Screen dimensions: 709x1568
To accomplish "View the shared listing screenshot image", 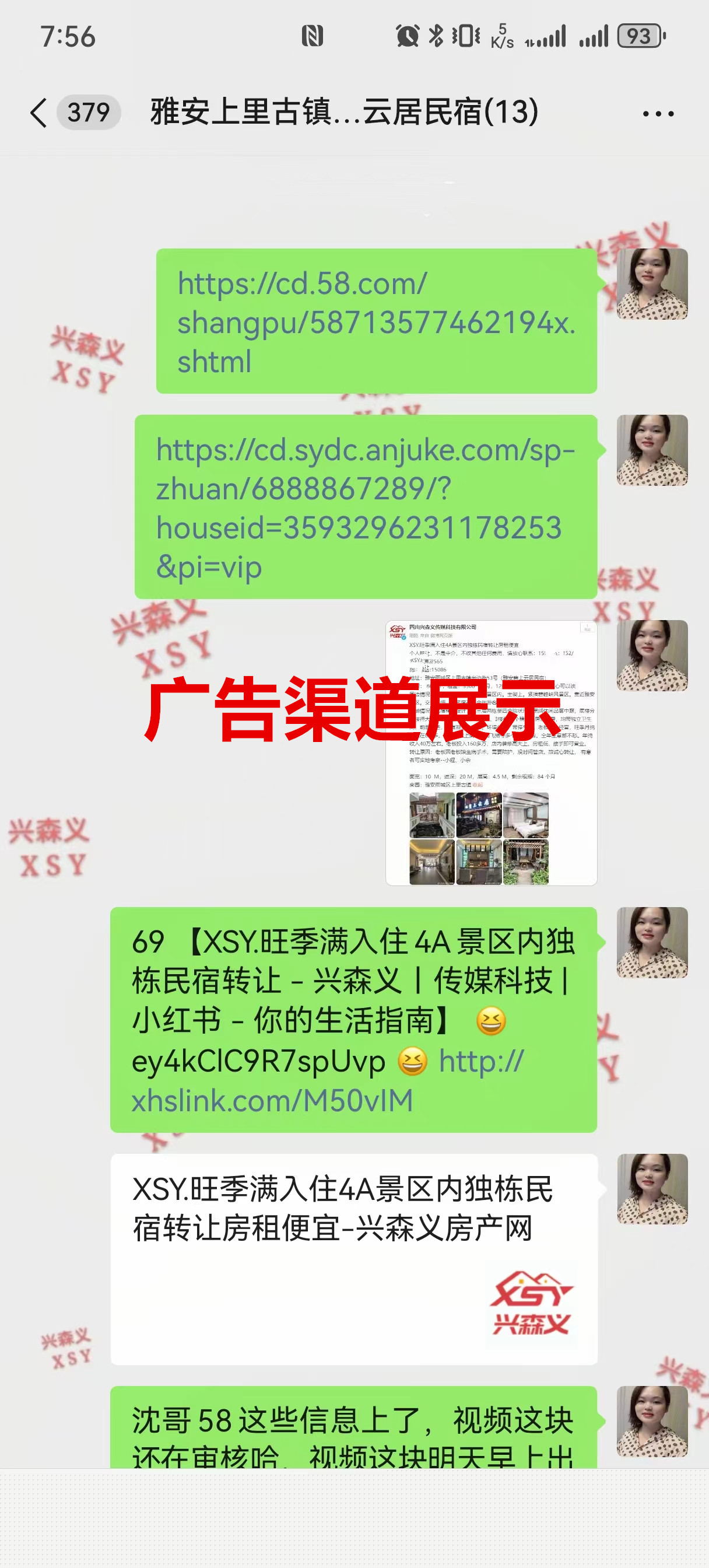I will point(490,752).
